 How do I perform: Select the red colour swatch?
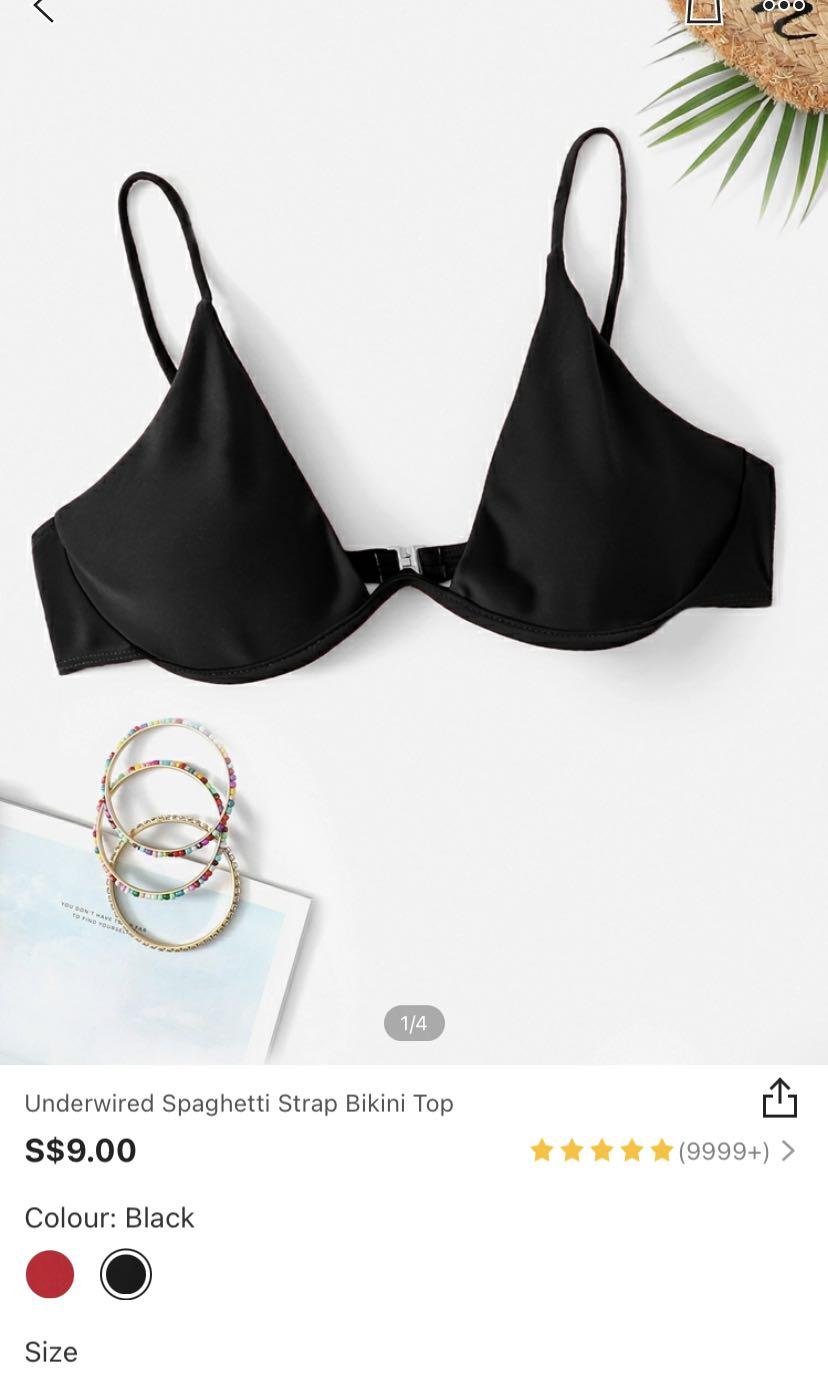pyautogui.click(x=50, y=1274)
